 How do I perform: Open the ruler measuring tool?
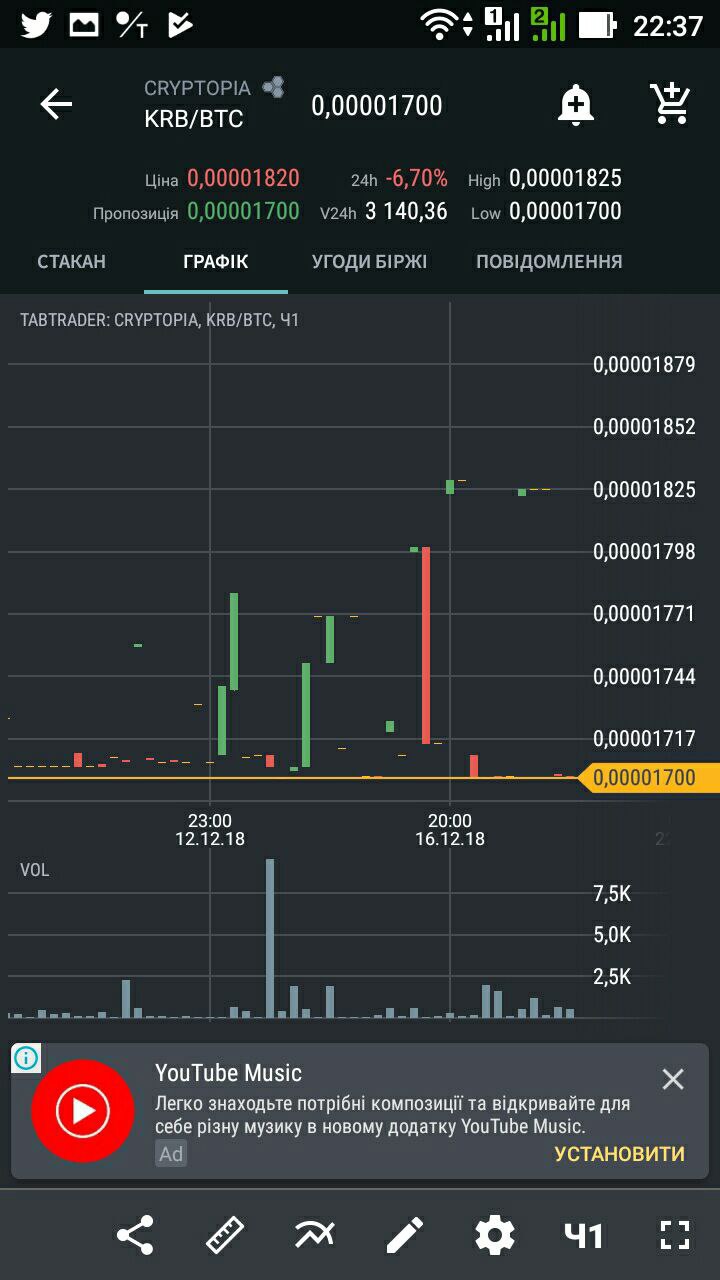tap(225, 1236)
